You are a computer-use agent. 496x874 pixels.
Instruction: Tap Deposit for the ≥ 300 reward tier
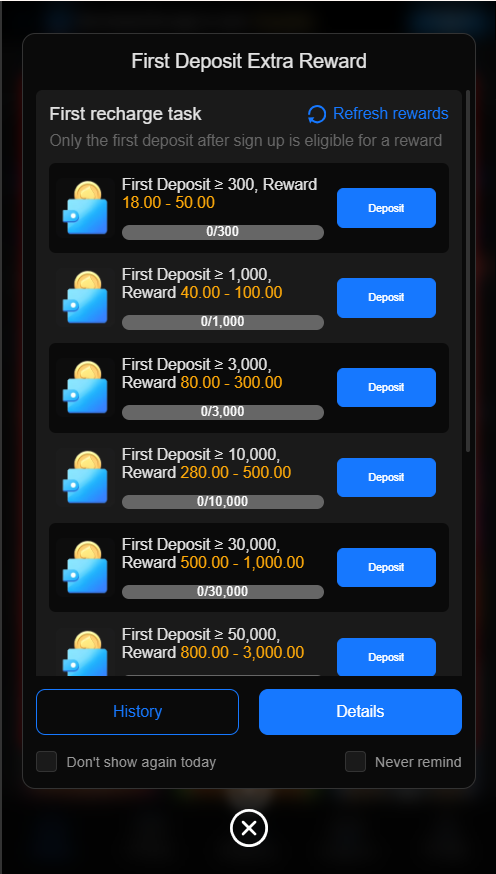click(386, 208)
